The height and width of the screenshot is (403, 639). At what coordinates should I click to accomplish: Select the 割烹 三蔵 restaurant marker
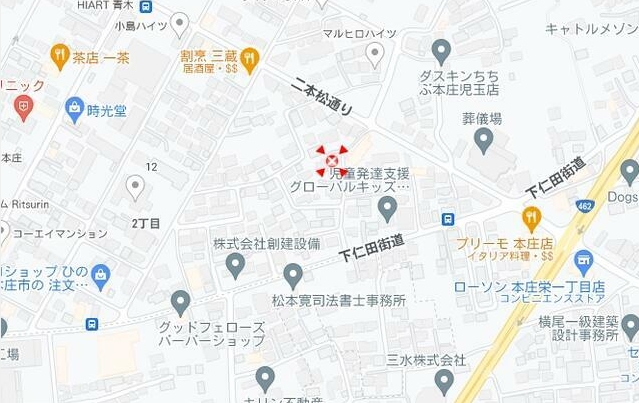[x=250, y=56]
